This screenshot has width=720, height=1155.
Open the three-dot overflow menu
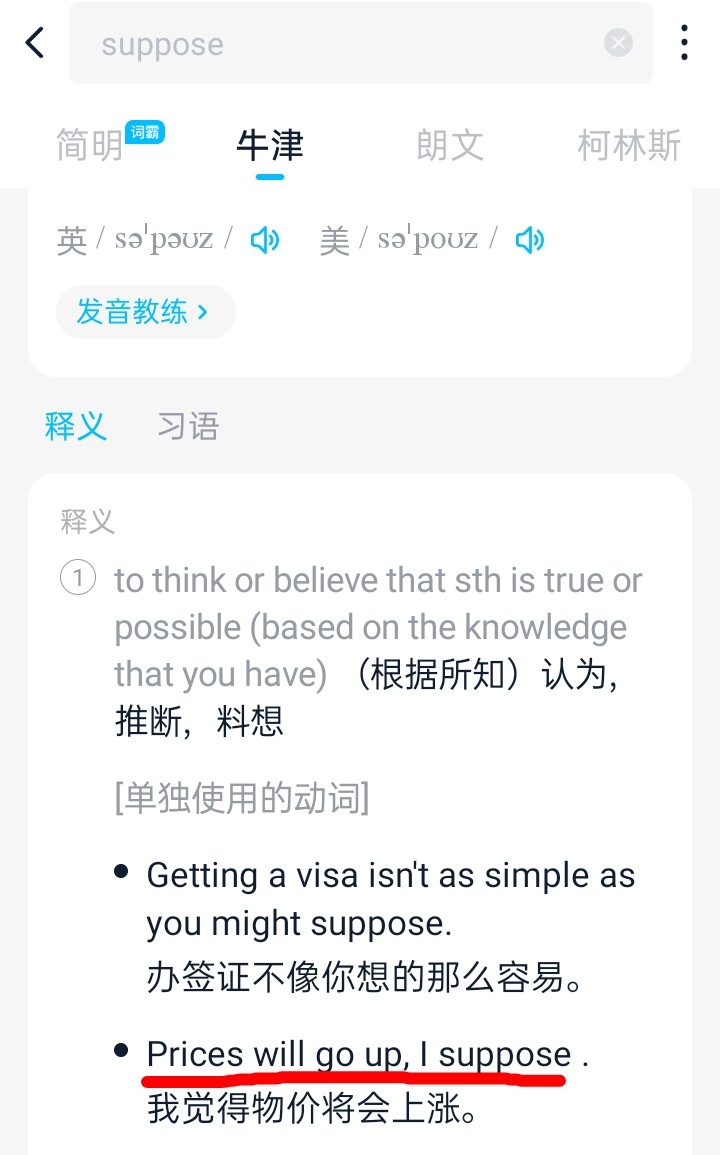pyautogui.click(x=684, y=43)
